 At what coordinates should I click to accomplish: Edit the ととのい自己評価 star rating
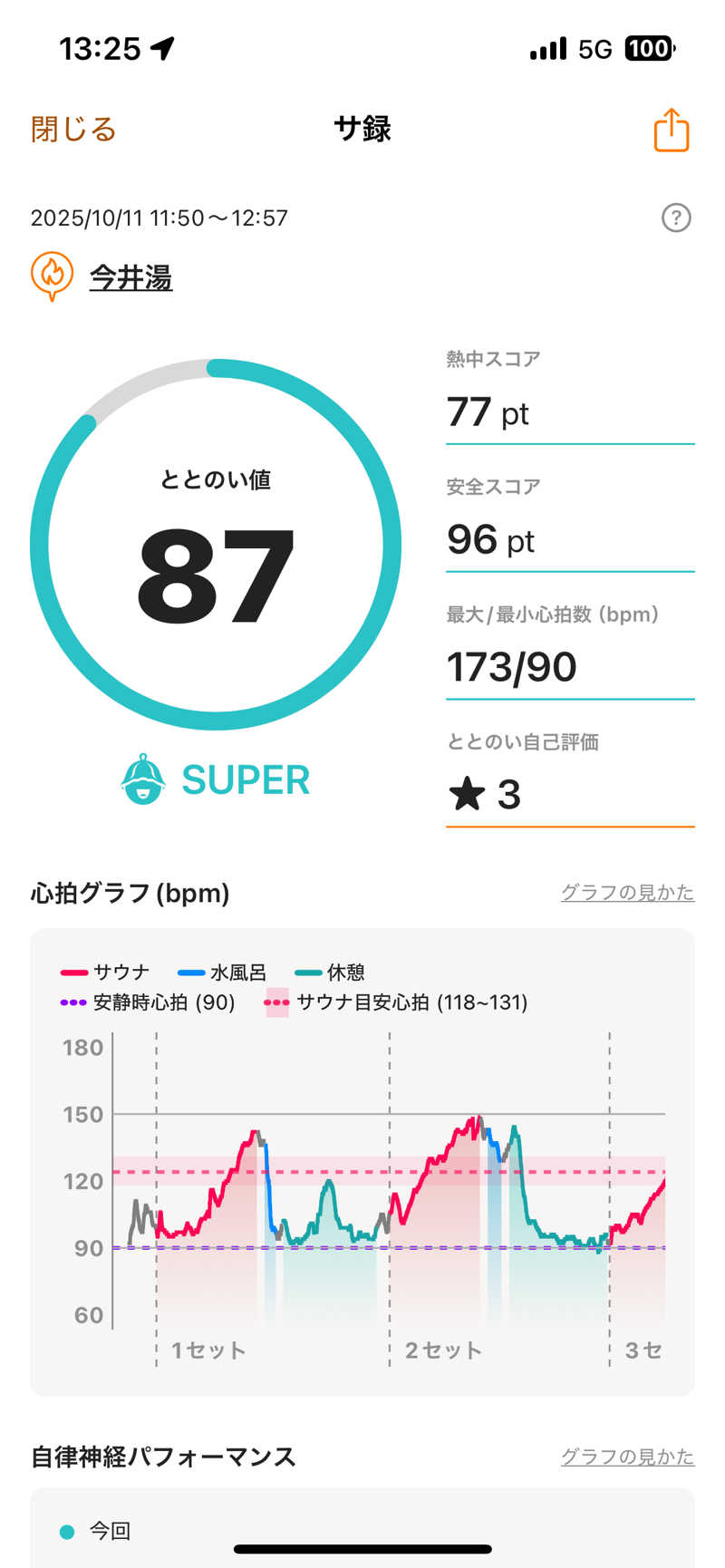569,795
